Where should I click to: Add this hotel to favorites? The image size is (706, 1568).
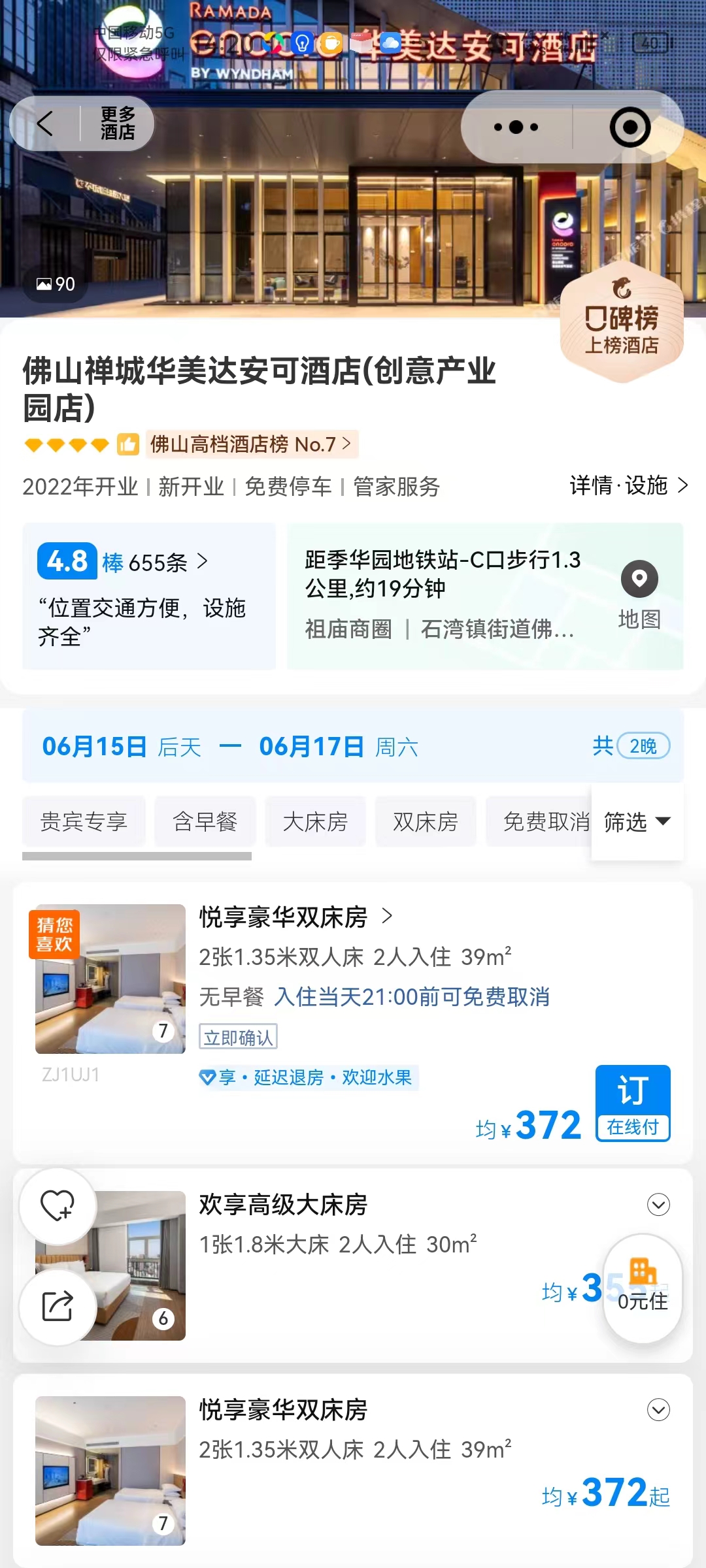coord(58,1206)
